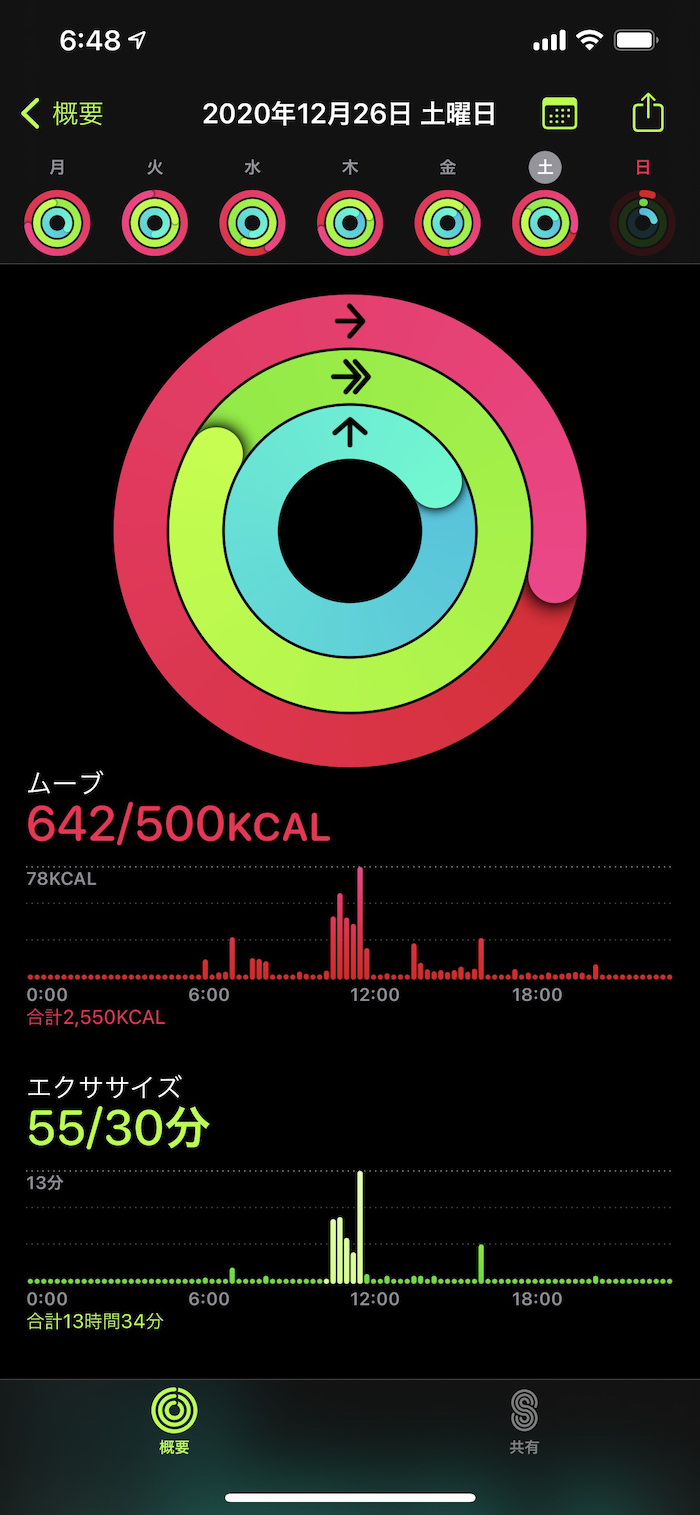Screen dimensions: 700x1515
Task: Switch to the 共有 tab
Action: [524, 1422]
